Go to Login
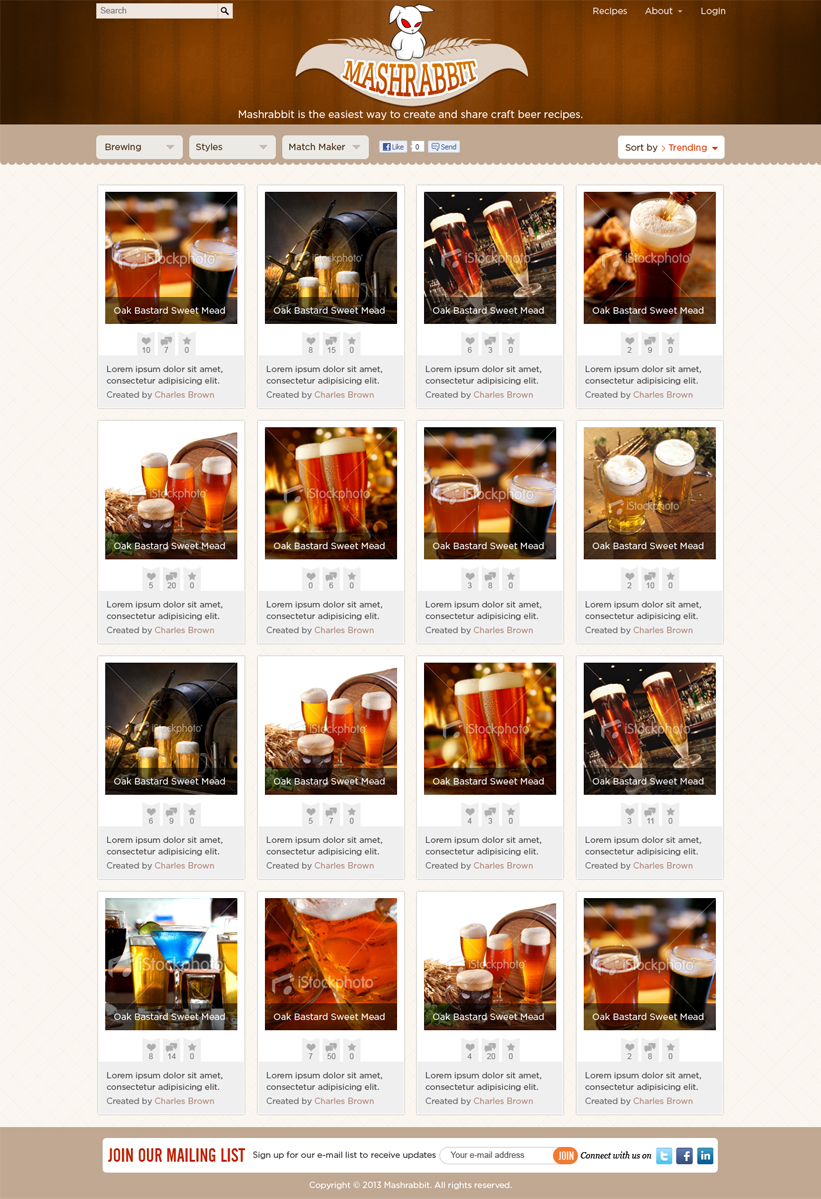 [x=713, y=11]
